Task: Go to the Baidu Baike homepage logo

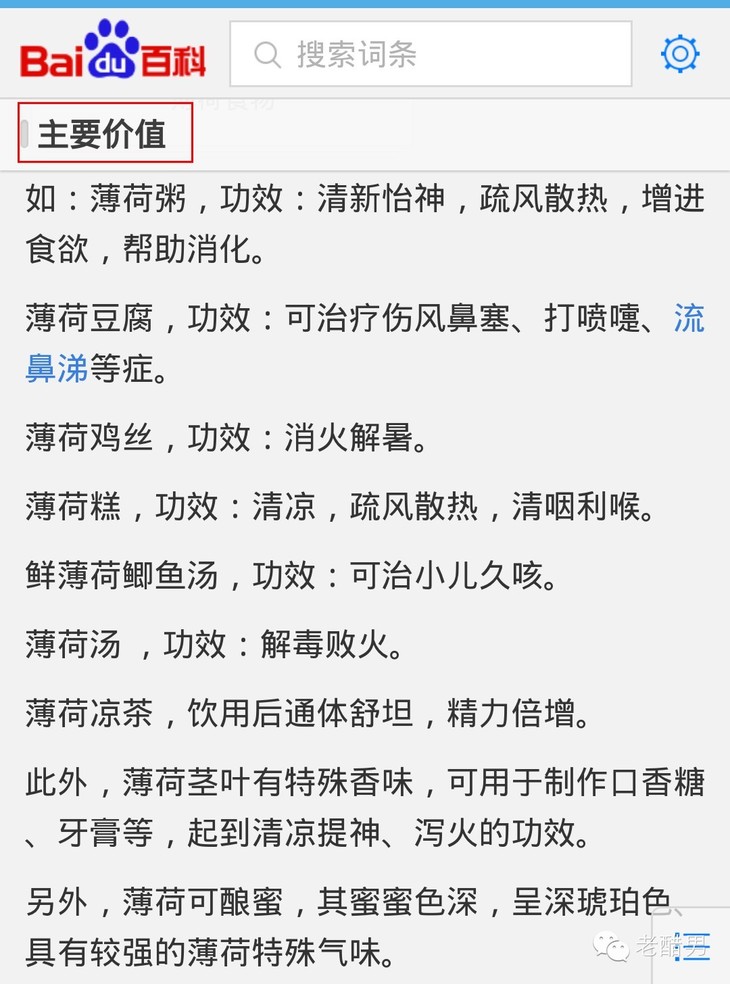Action: pos(113,52)
